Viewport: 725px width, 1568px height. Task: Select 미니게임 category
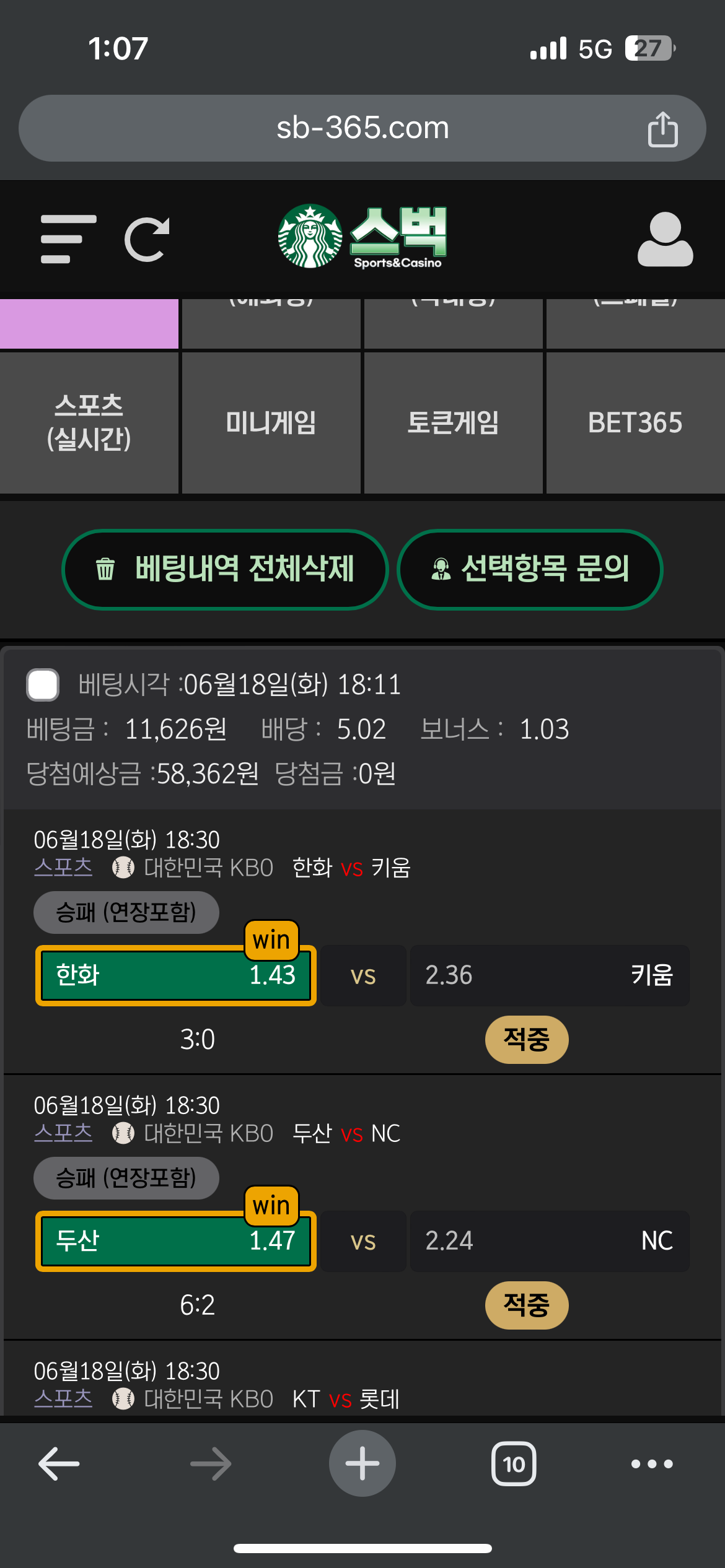tap(271, 423)
